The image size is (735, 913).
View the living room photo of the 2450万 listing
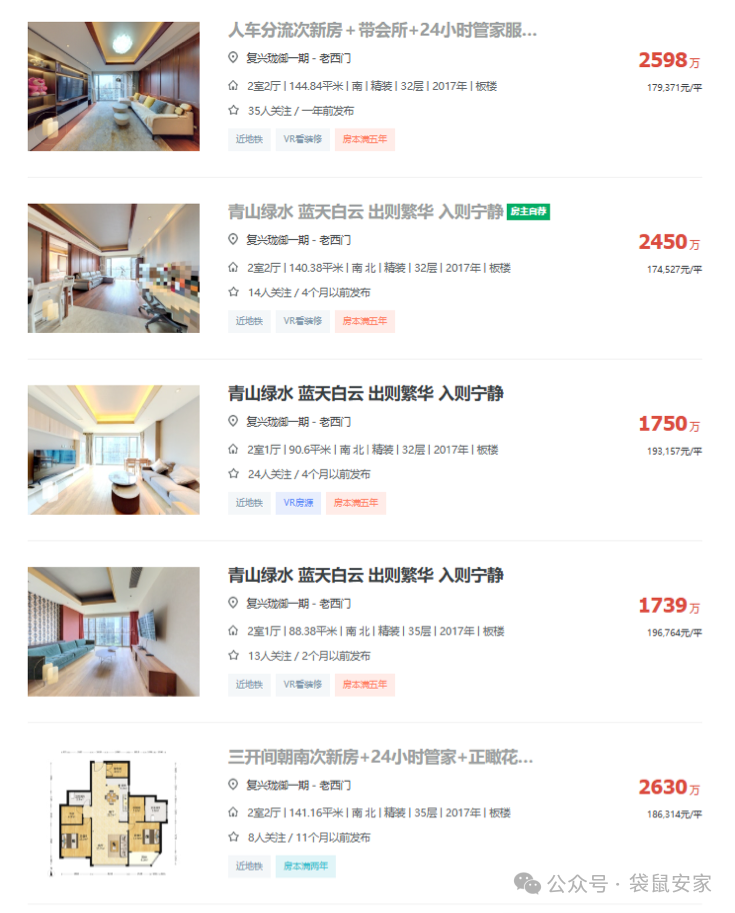pos(113,268)
